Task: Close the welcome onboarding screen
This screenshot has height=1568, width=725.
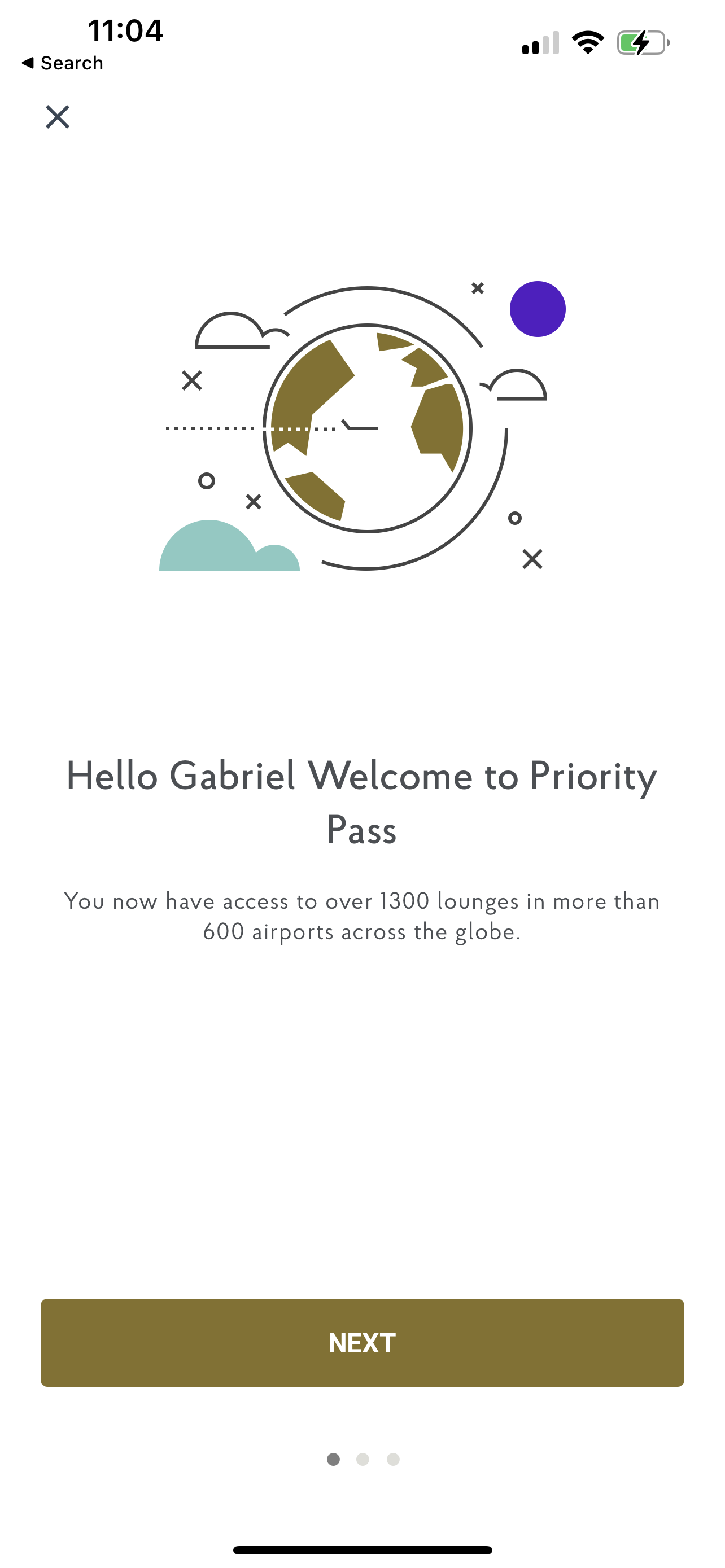Action: (x=58, y=117)
